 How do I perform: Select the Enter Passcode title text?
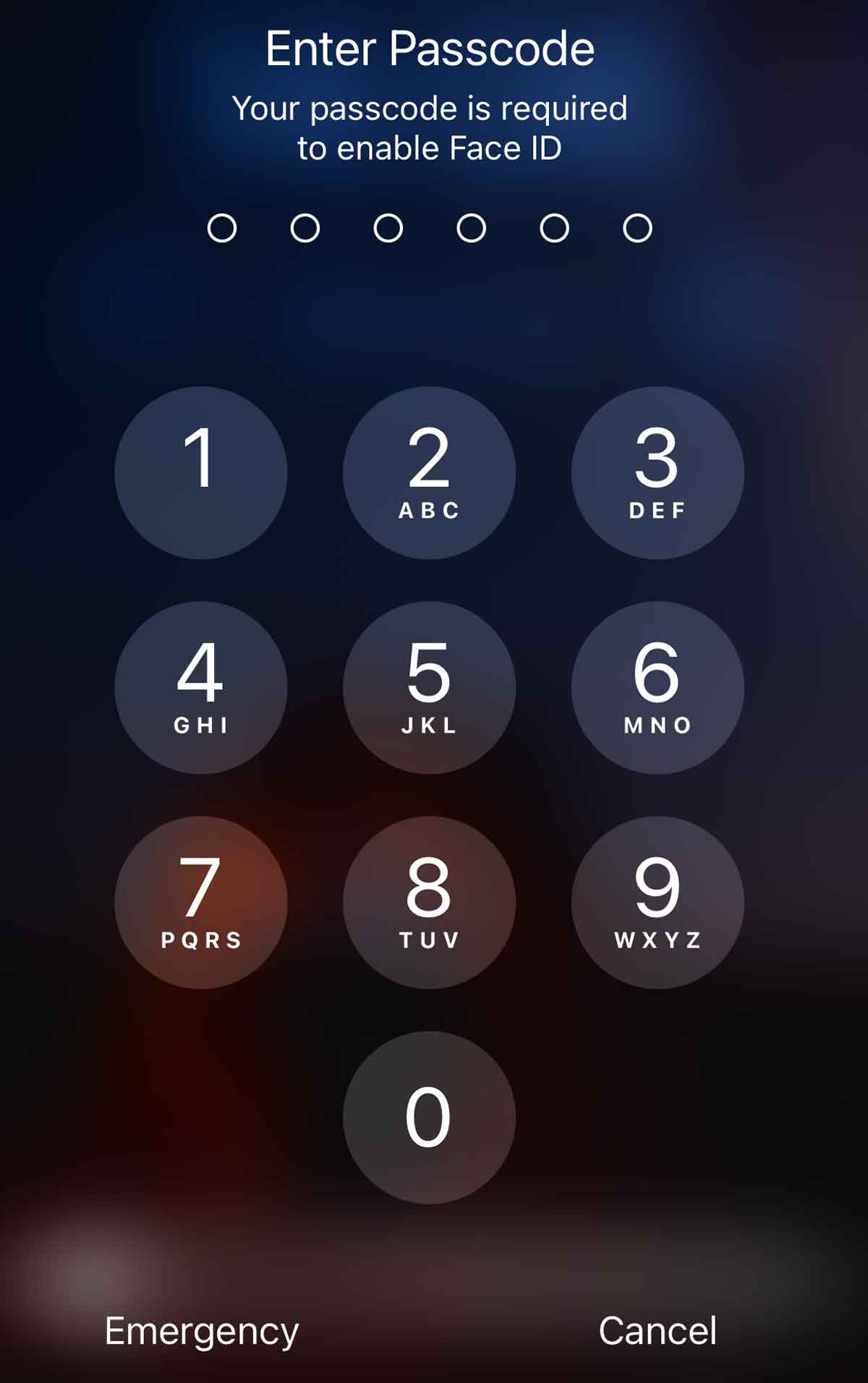pyautogui.click(x=432, y=49)
